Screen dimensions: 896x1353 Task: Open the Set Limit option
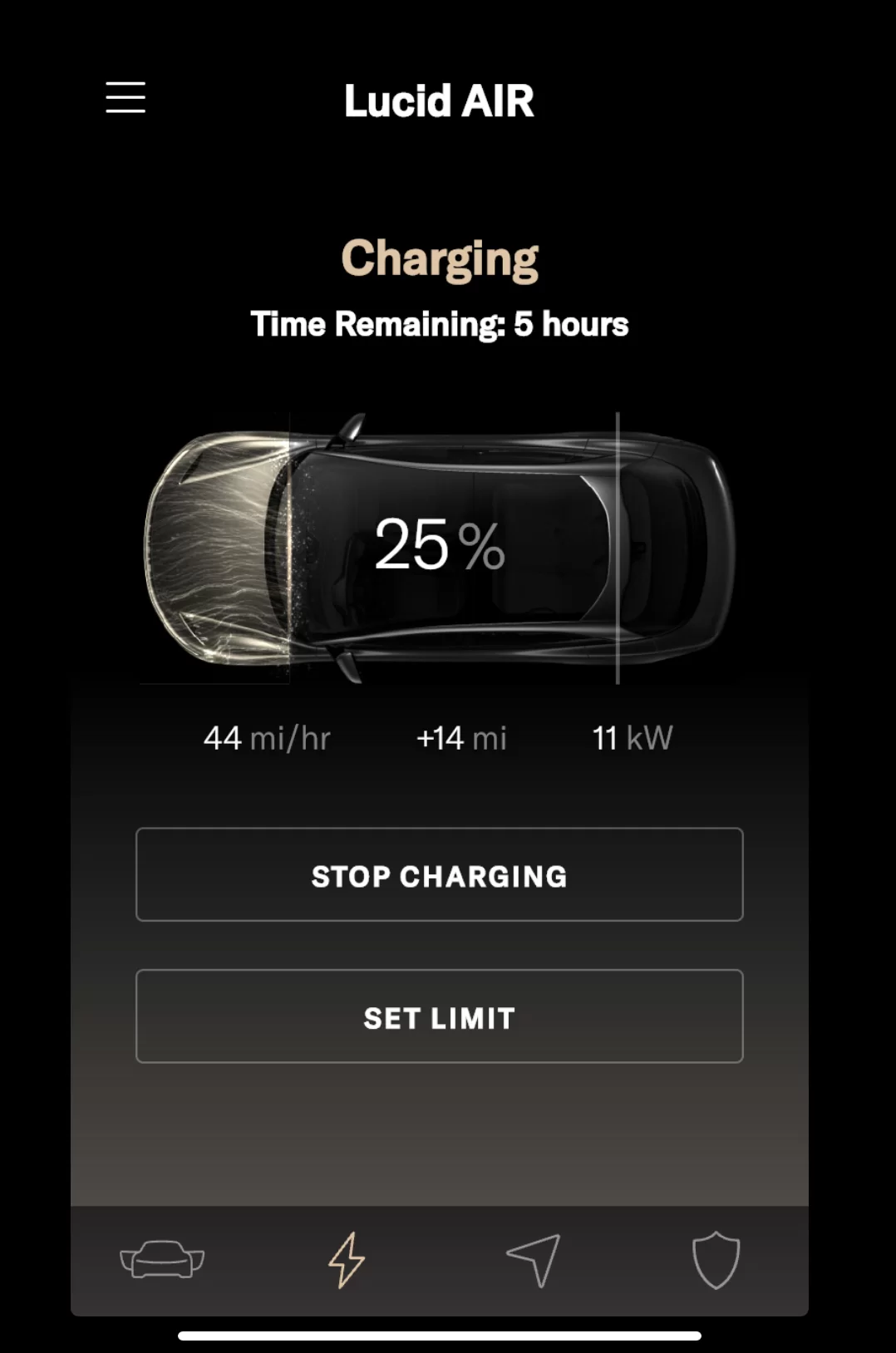[439, 1016]
